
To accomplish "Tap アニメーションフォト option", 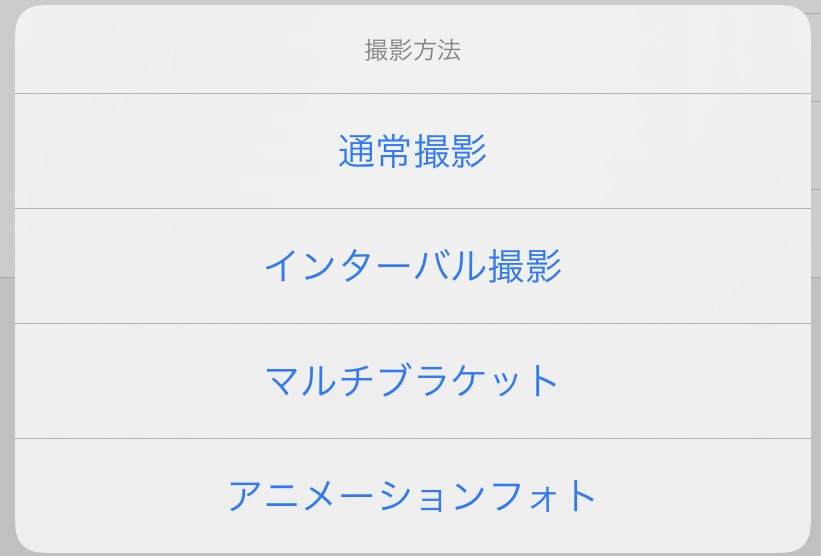I will click(412, 495).
